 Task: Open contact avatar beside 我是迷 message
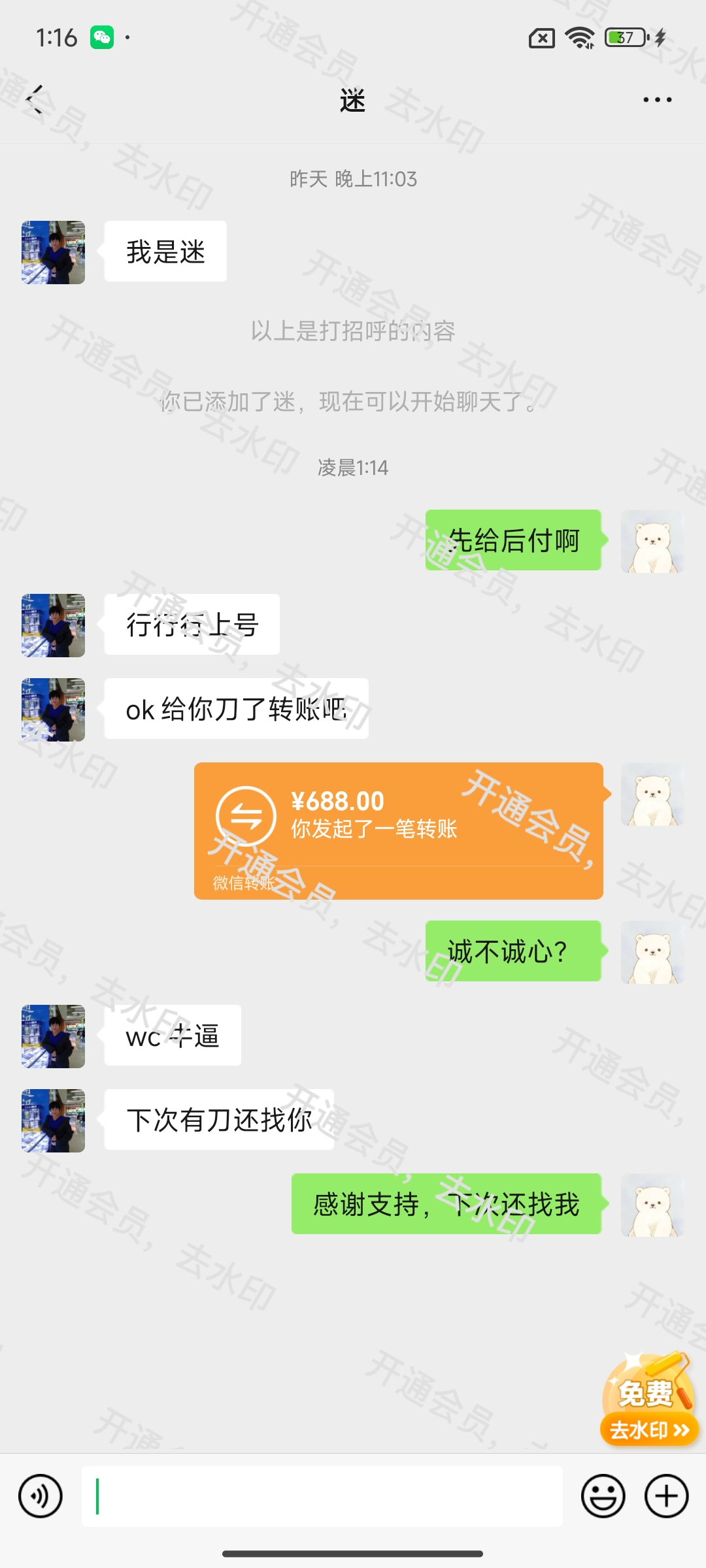pos(53,252)
